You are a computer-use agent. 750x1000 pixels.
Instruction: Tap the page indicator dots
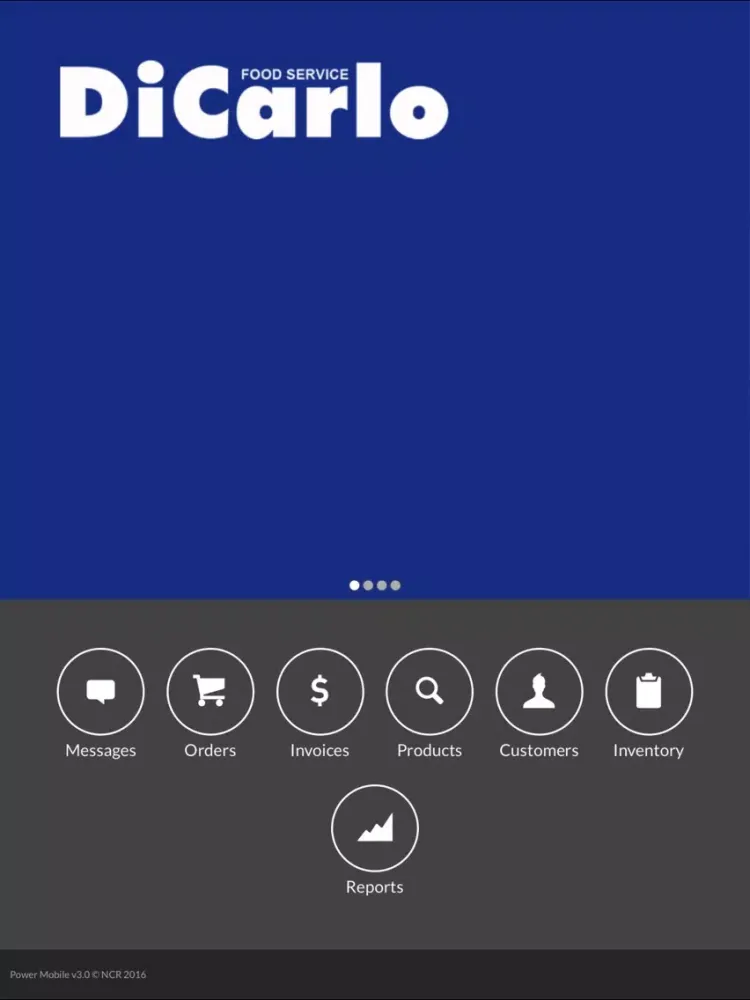click(x=375, y=585)
